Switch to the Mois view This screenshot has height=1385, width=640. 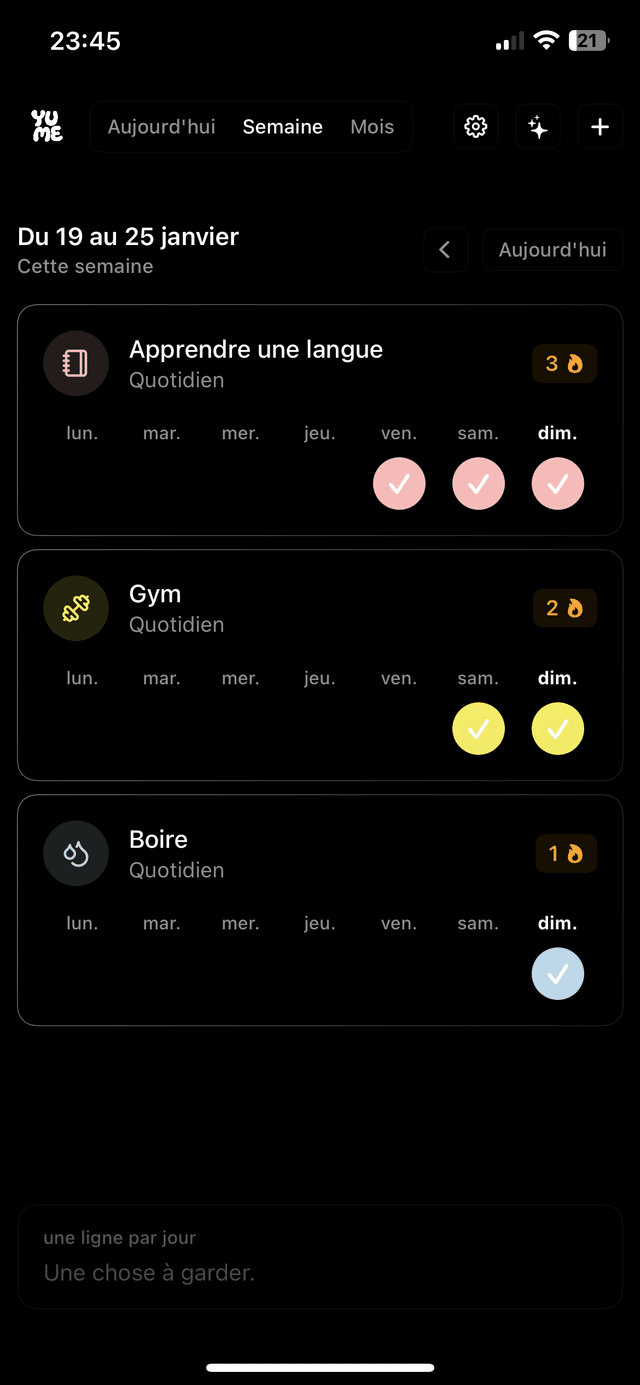372,127
